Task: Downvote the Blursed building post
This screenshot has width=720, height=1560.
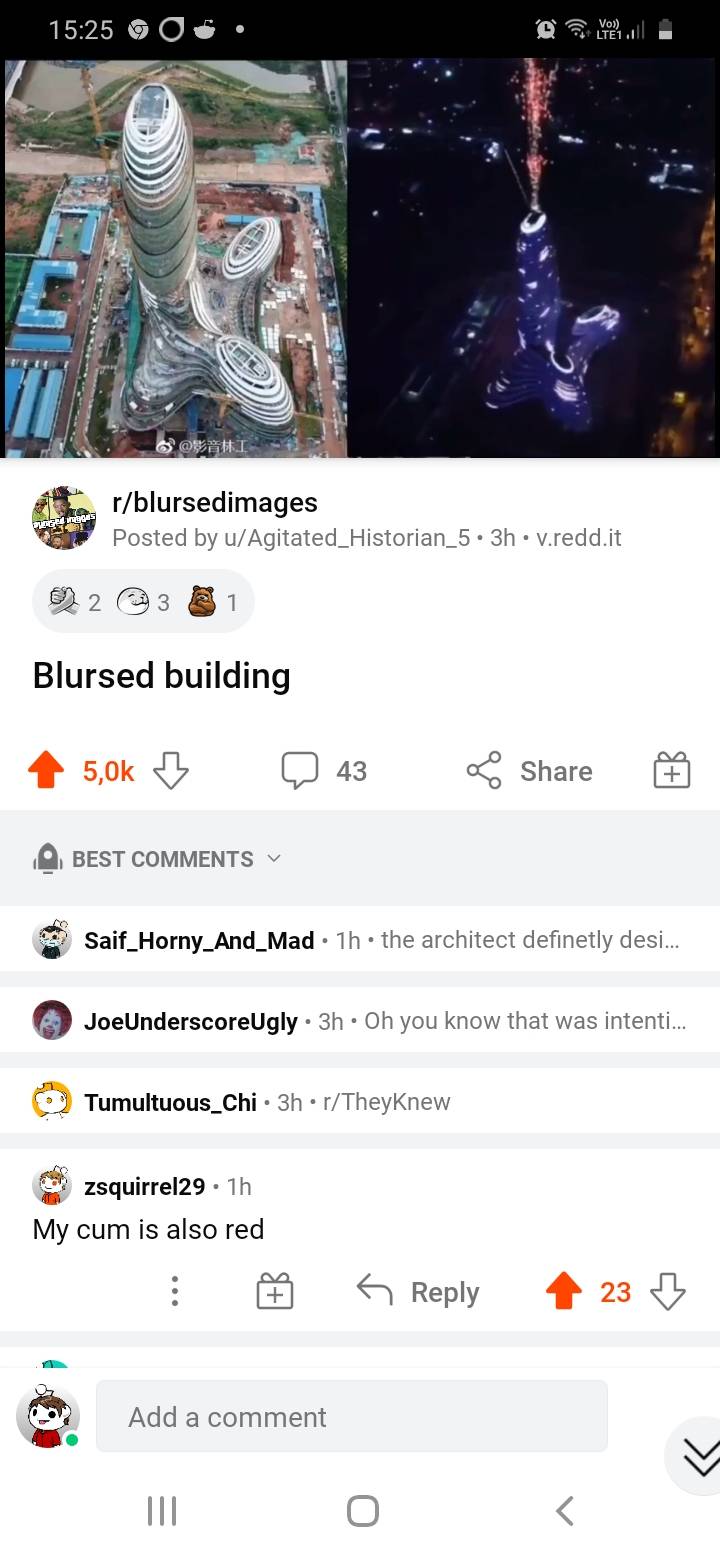Action: [x=171, y=771]
